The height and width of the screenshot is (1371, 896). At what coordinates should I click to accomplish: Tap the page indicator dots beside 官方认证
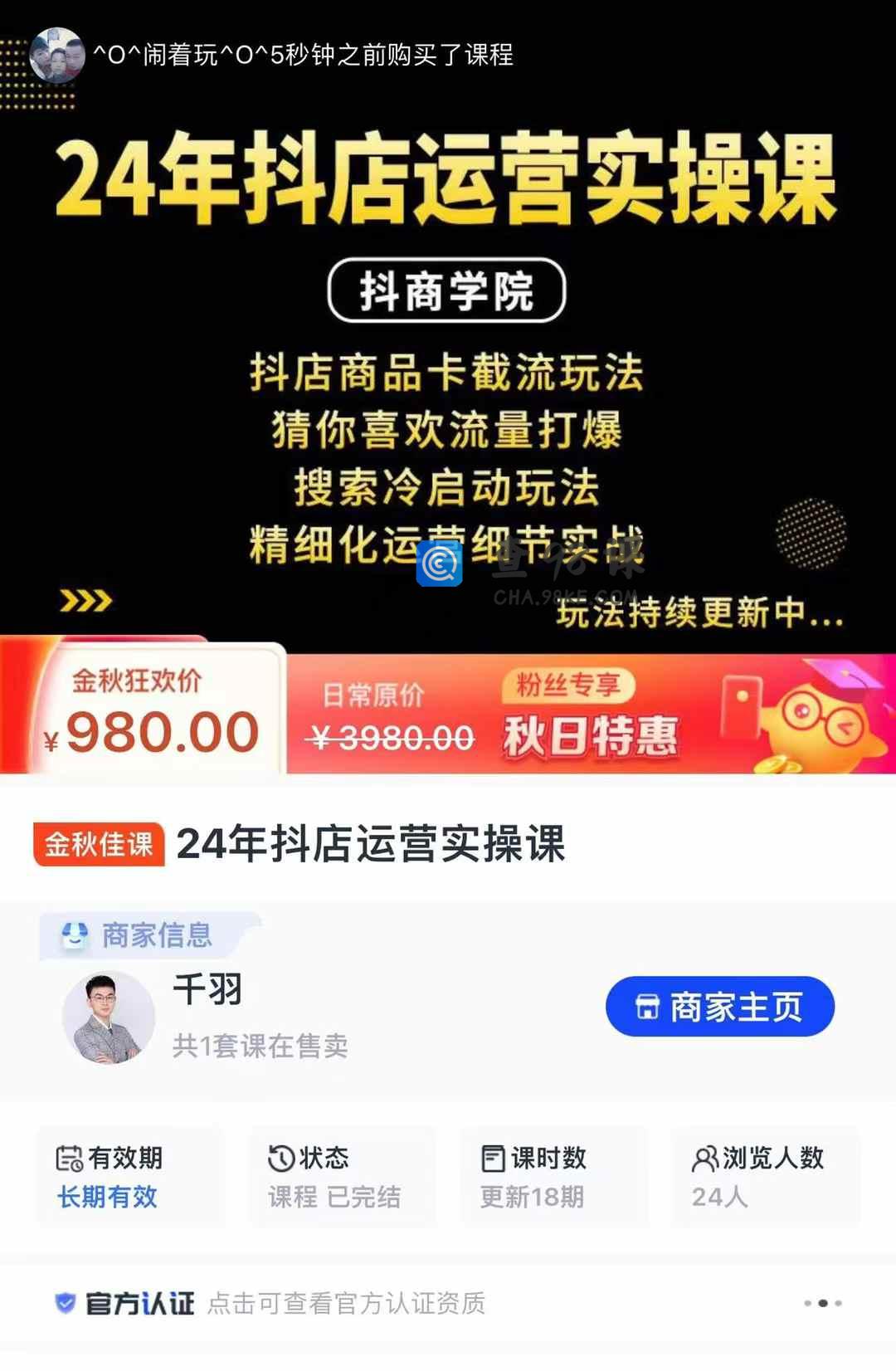point(822,1303)
